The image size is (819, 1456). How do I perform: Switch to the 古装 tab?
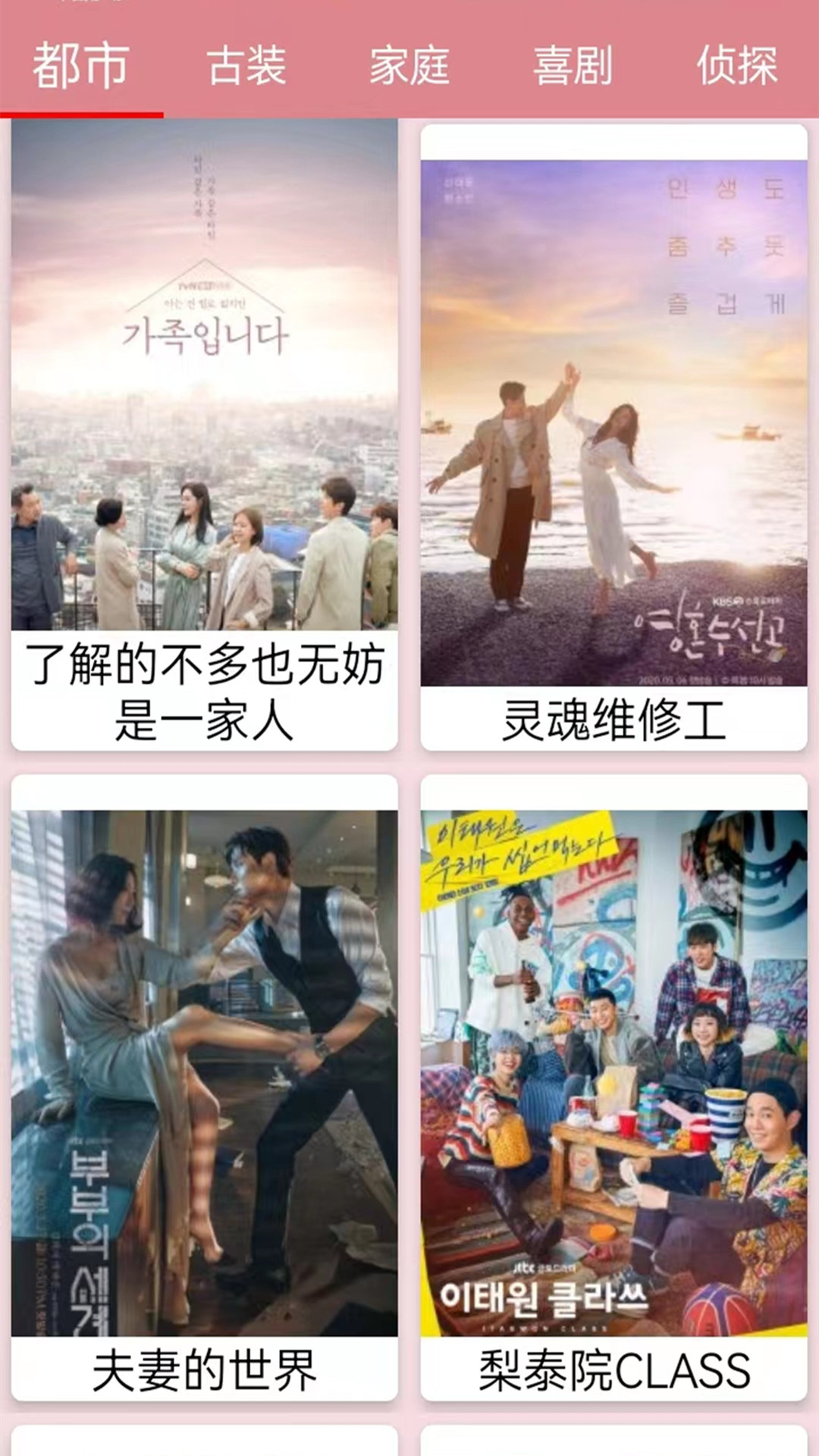[x=246, y=65]
